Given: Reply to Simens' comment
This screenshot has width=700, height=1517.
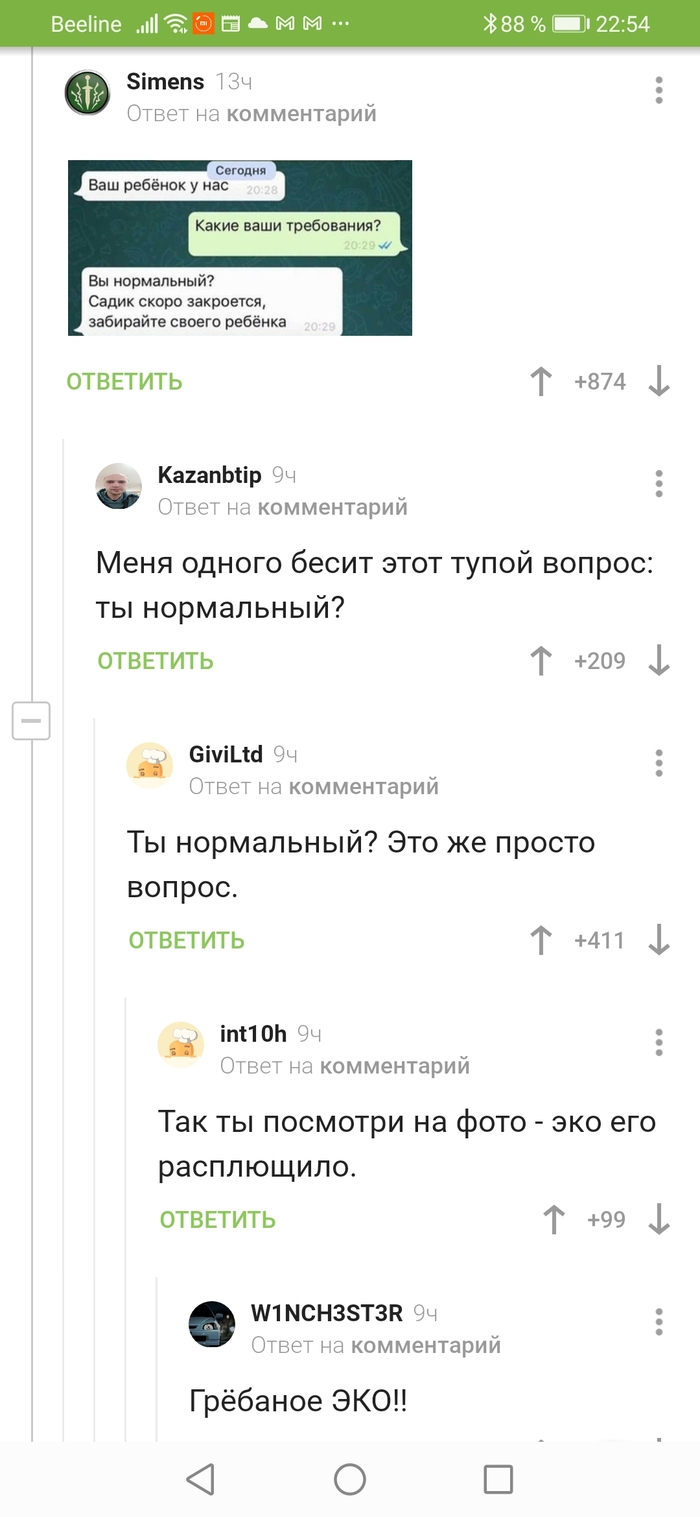Looking at the screenshot, I should point(124,381).
